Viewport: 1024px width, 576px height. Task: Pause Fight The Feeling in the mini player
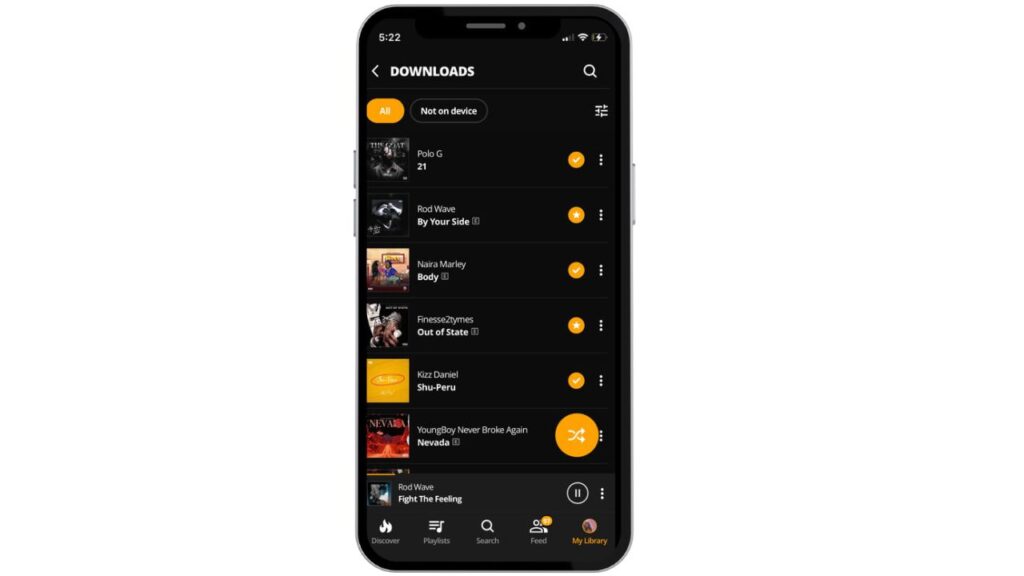[x=577, y=492]
